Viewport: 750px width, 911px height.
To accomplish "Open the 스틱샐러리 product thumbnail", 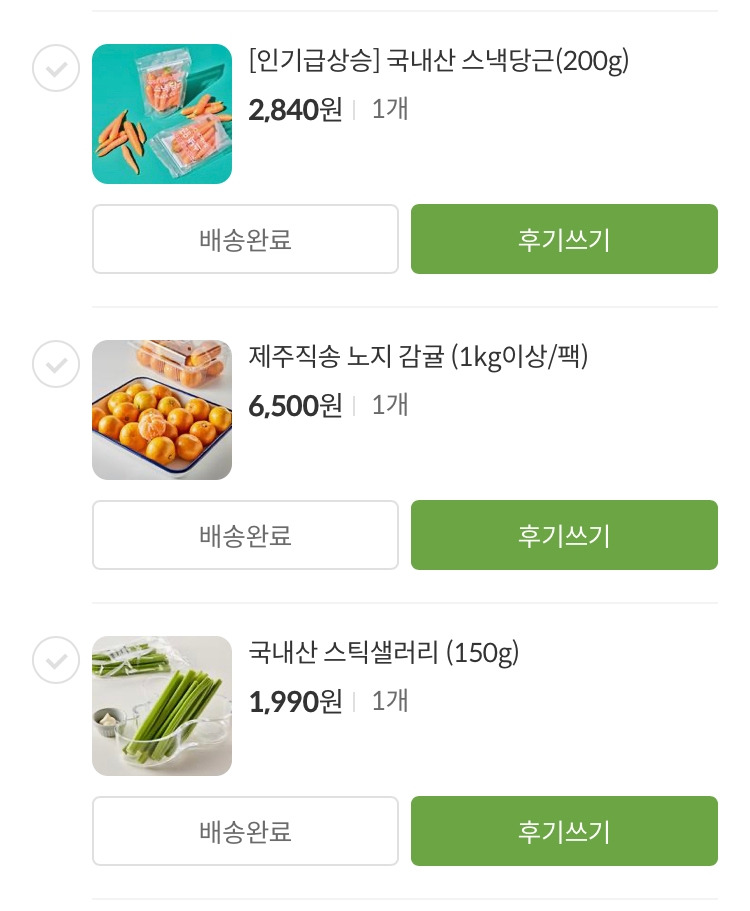I will click(x=162, y=706).
